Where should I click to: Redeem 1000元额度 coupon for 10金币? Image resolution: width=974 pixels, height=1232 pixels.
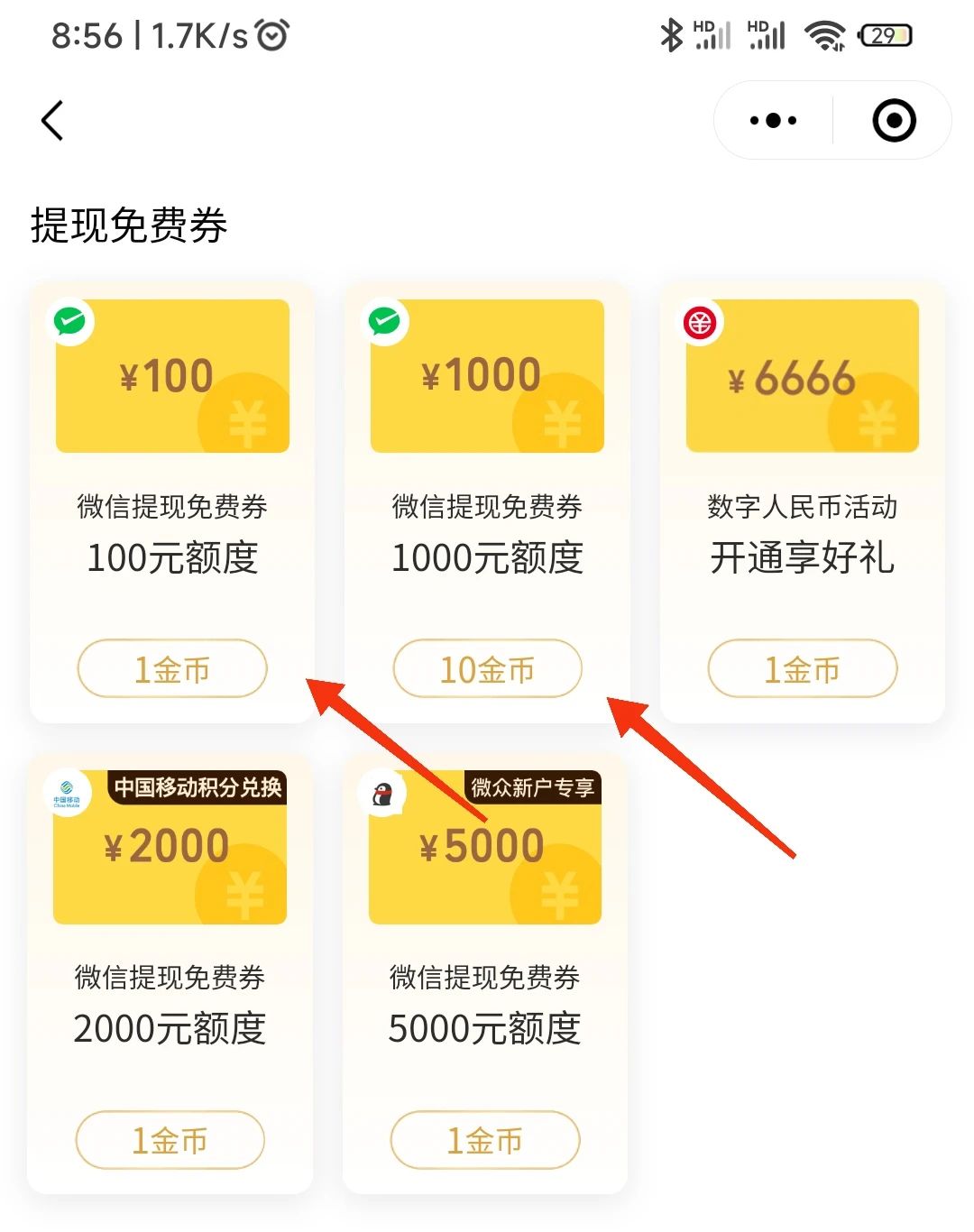click(487, 669)
